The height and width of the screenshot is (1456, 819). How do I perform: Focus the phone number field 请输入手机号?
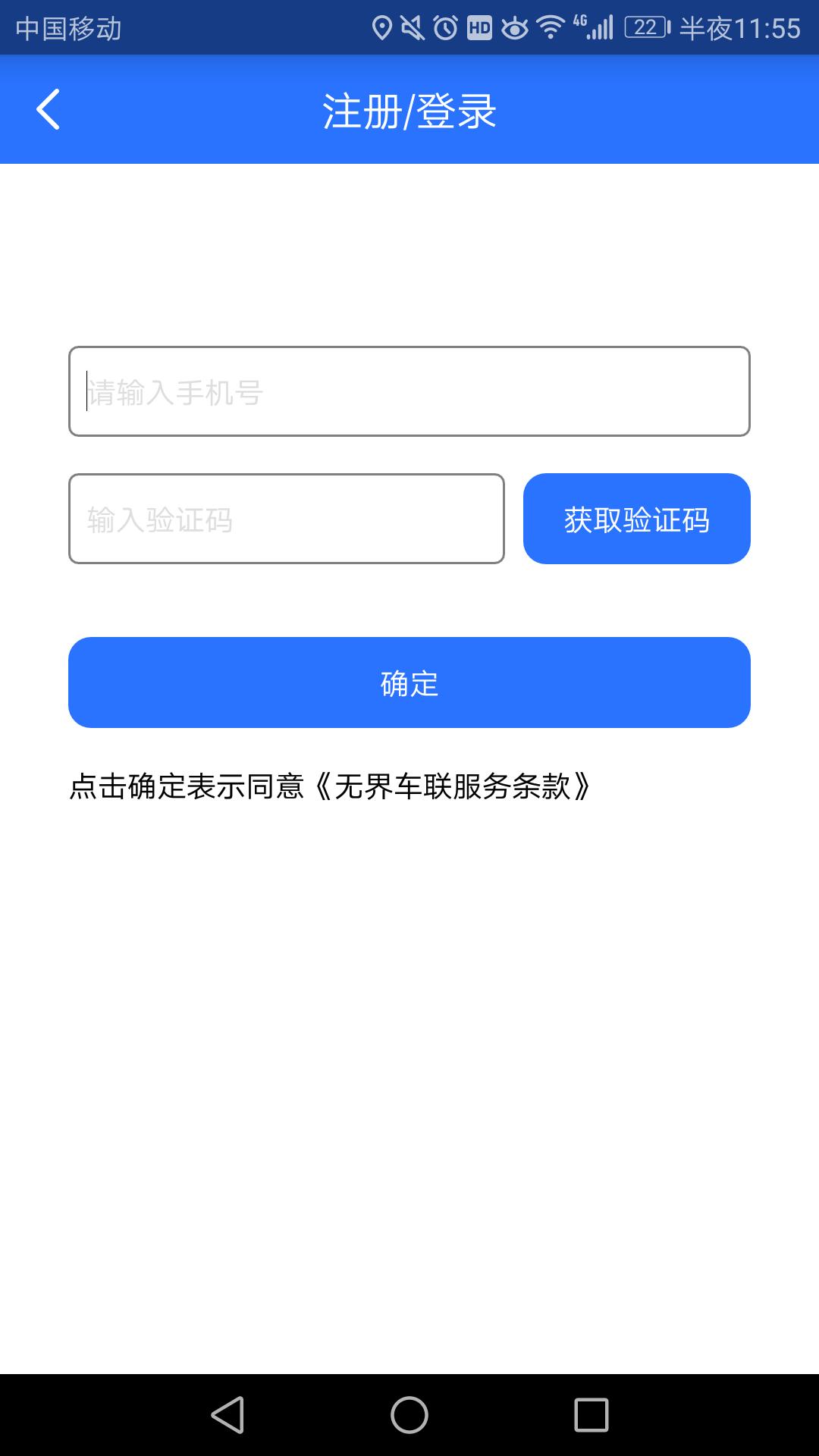[409, 391]
